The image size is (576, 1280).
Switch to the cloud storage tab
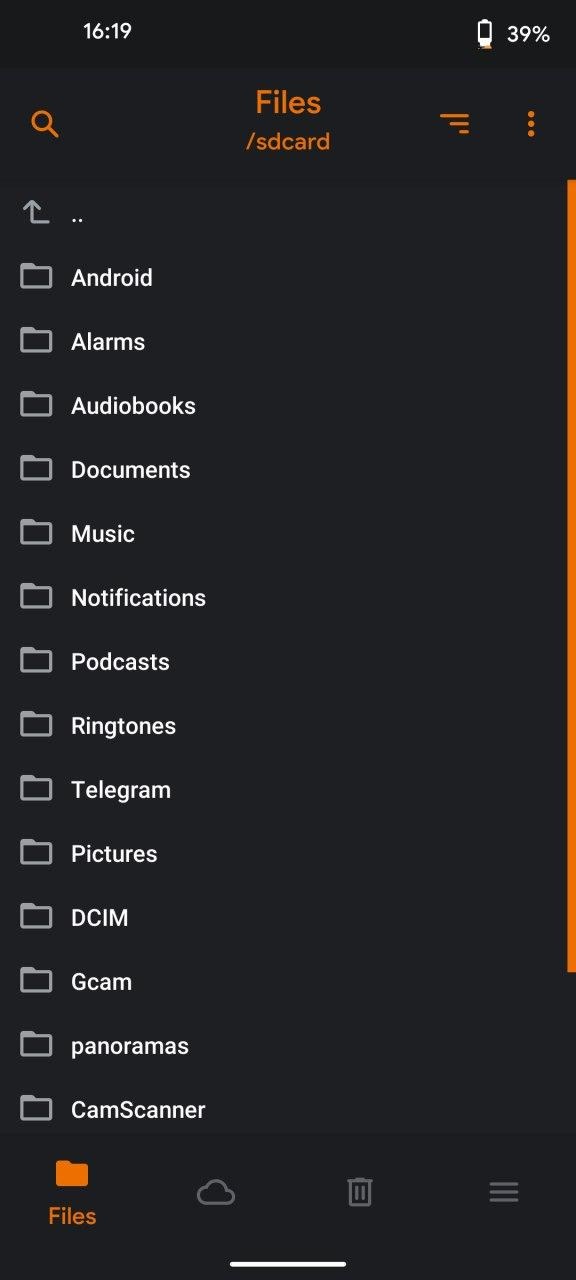216,1192
